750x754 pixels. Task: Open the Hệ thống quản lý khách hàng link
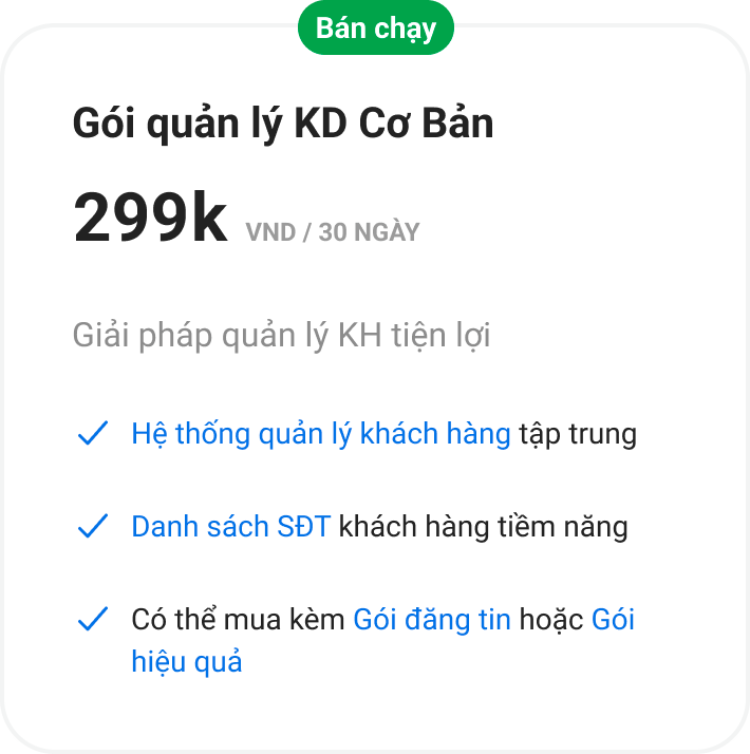pyautogui.click(x=320, y=435)
